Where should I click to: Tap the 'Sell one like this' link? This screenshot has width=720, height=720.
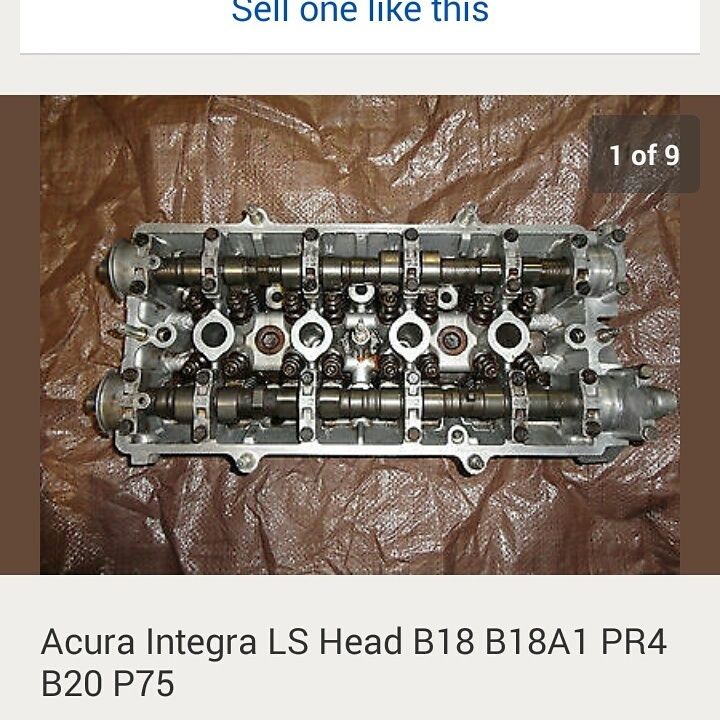(360, 12)
